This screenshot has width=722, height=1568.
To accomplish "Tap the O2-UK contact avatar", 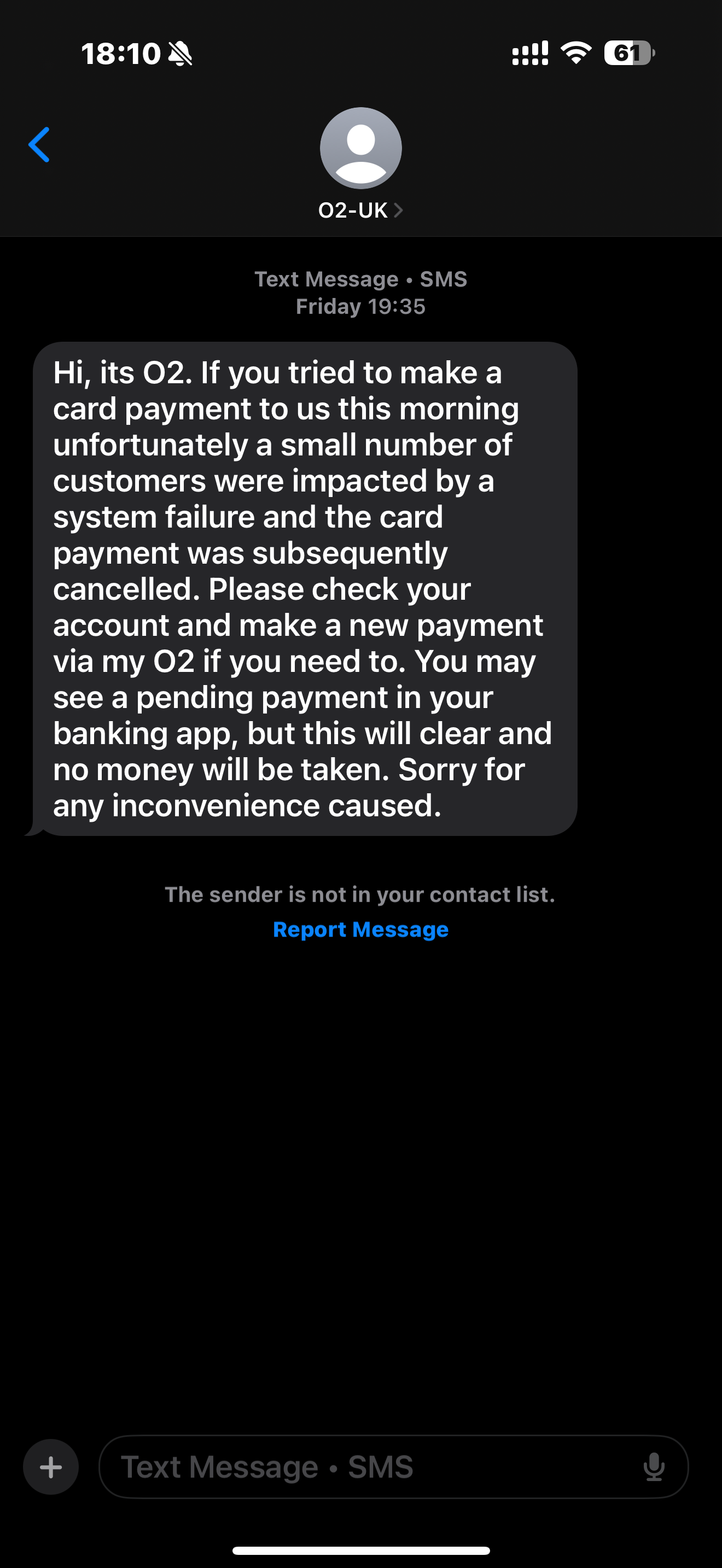I will point(360,148).
